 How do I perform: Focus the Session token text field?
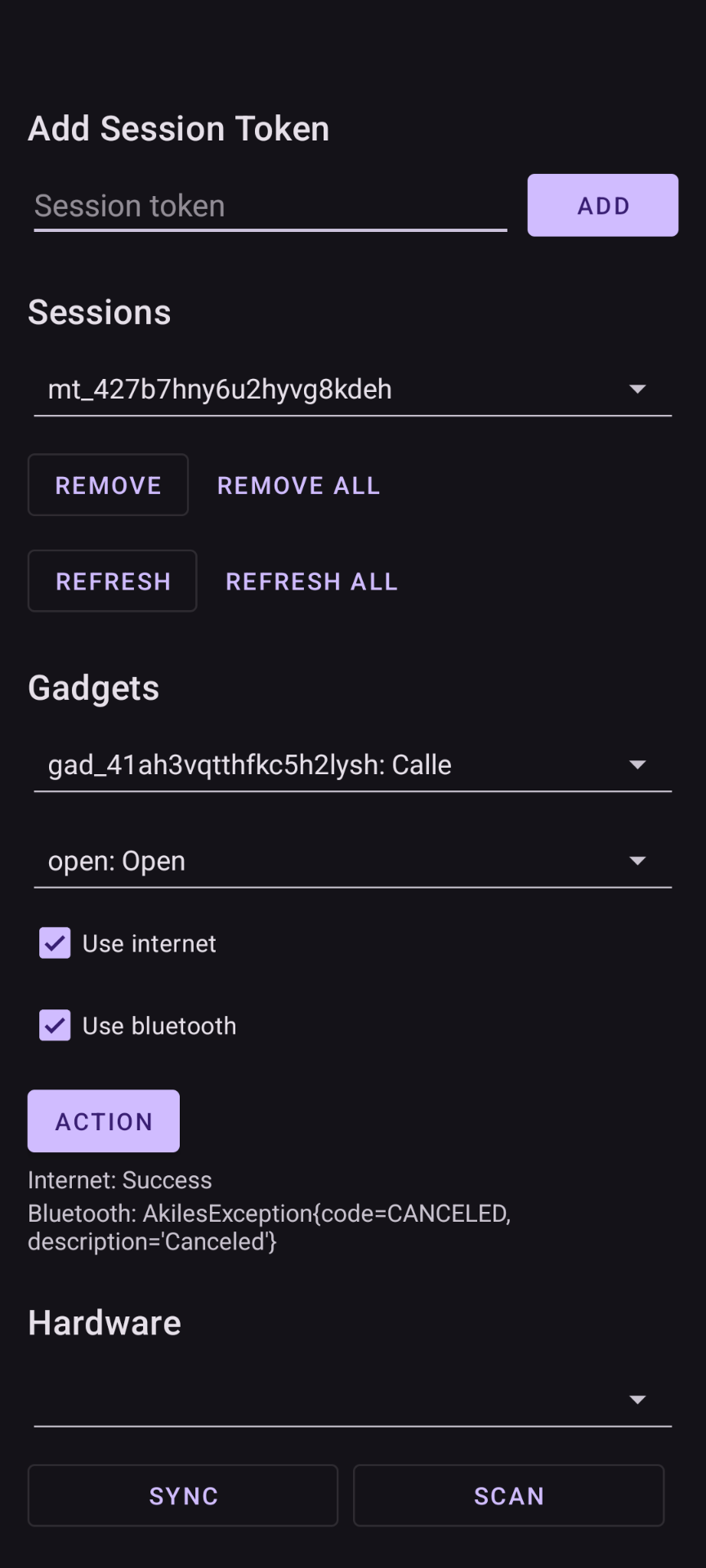point(270,206)
